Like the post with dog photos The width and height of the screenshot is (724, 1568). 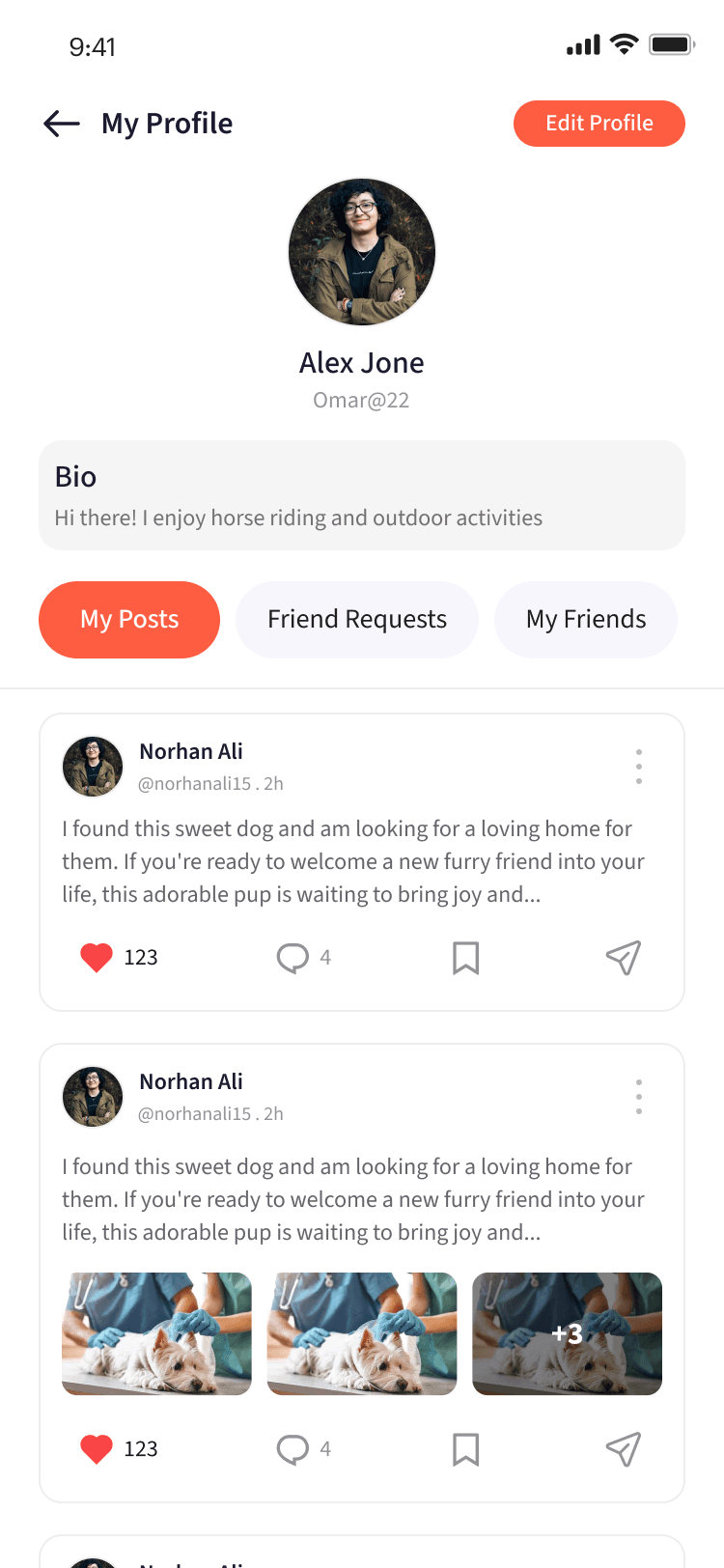click(x=97, y=1449)
